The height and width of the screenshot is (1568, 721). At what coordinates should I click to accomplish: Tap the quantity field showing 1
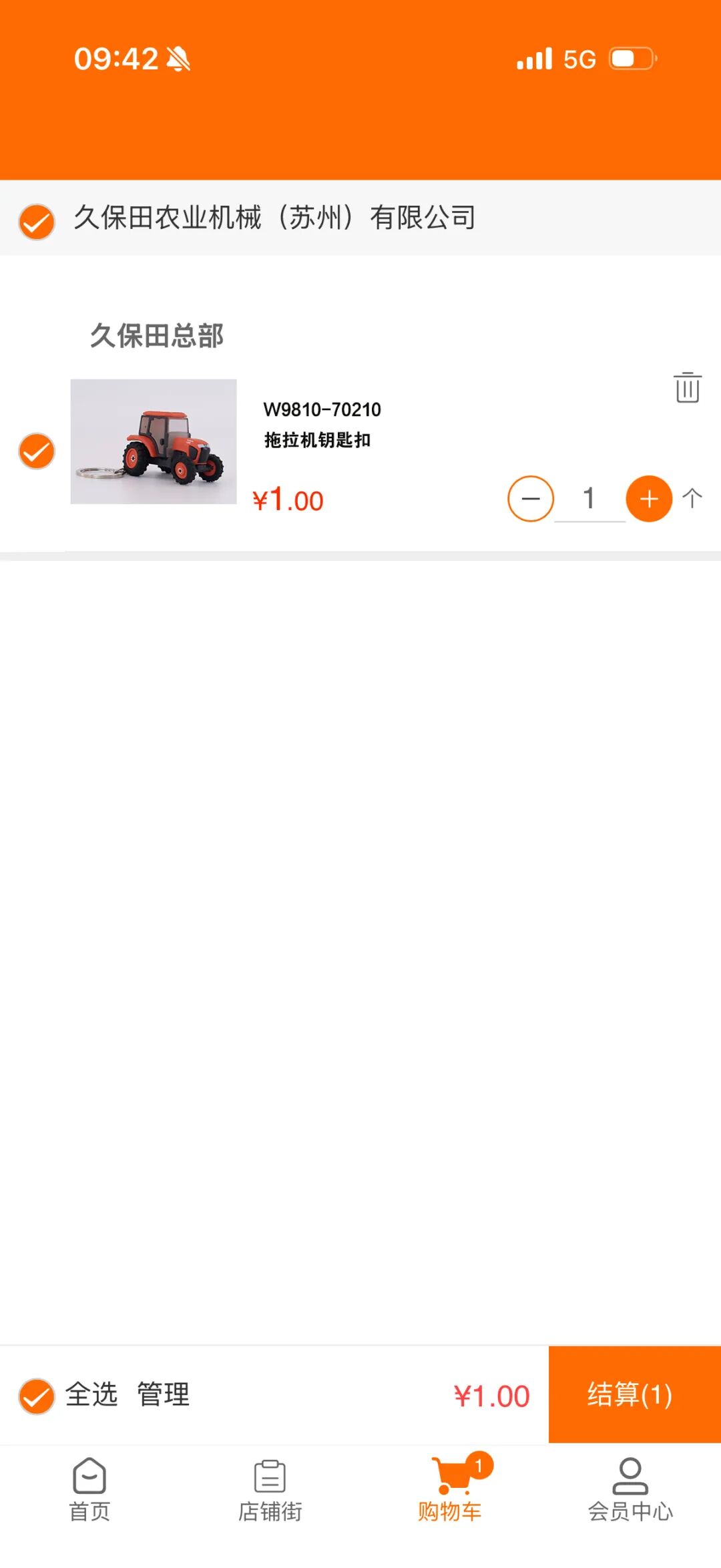pyautogui.click(x=589, y=498)
